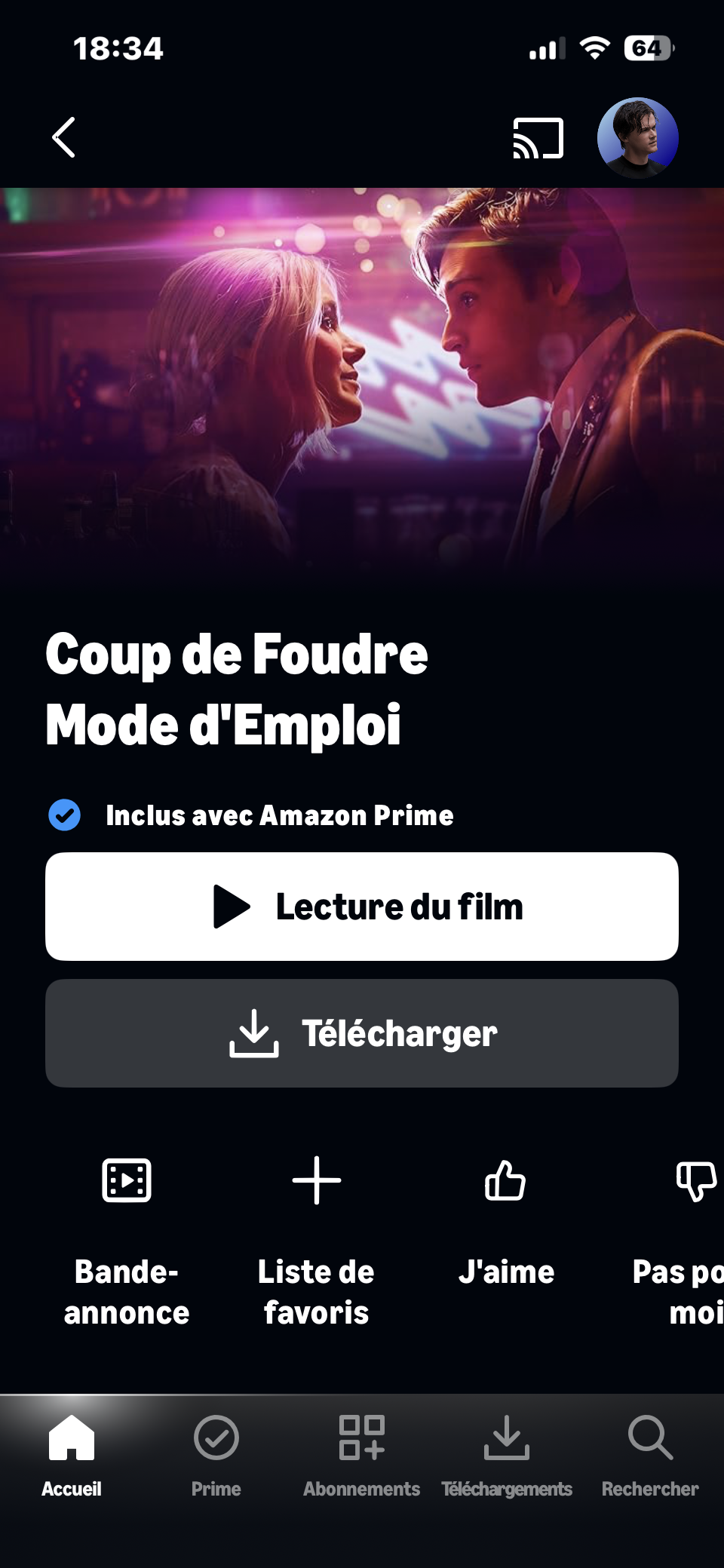
Task: Open the profile avatar
Action: coord(637,138)
